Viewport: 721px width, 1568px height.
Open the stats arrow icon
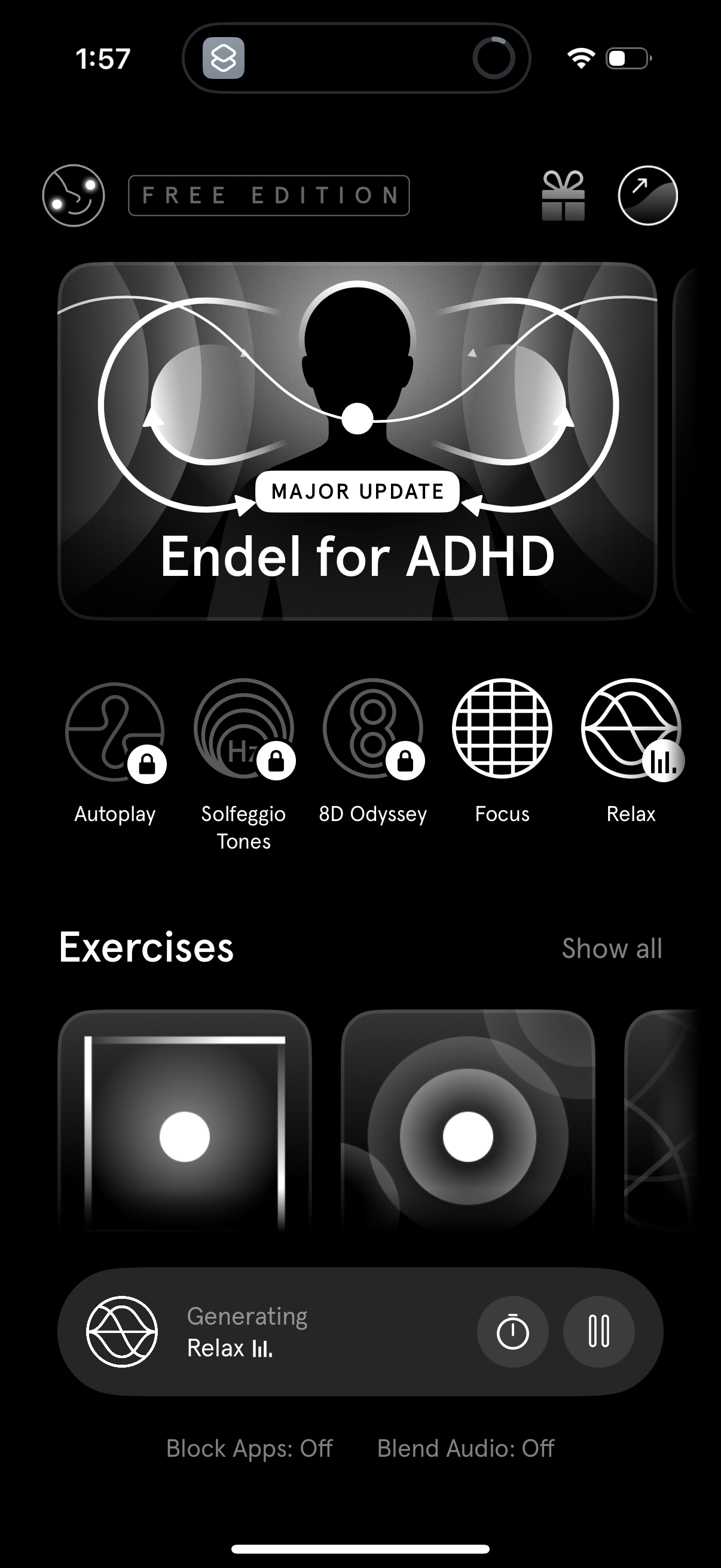tap(648, 196)
